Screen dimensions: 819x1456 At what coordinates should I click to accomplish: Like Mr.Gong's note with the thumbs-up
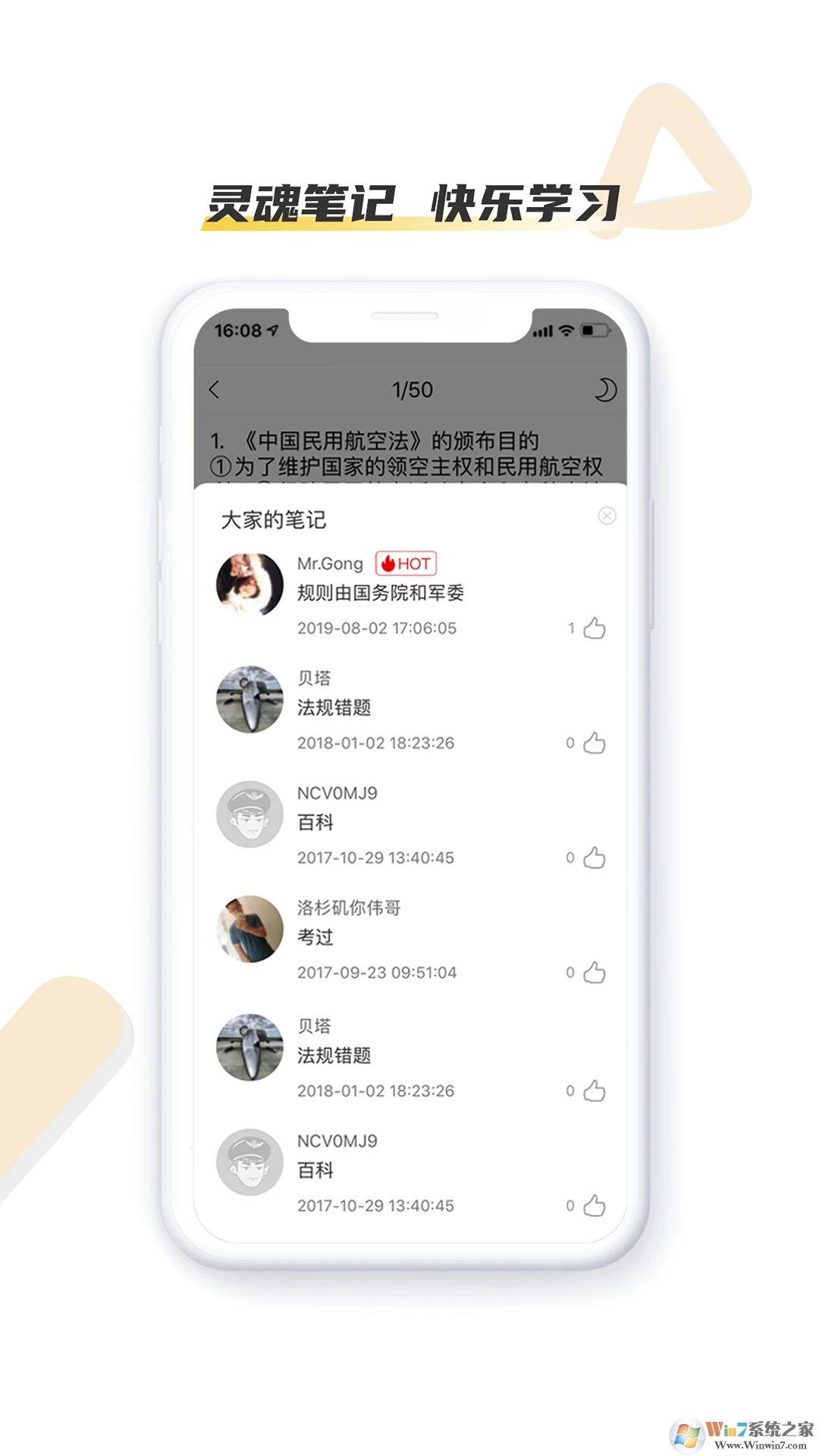tap(593, 627)
